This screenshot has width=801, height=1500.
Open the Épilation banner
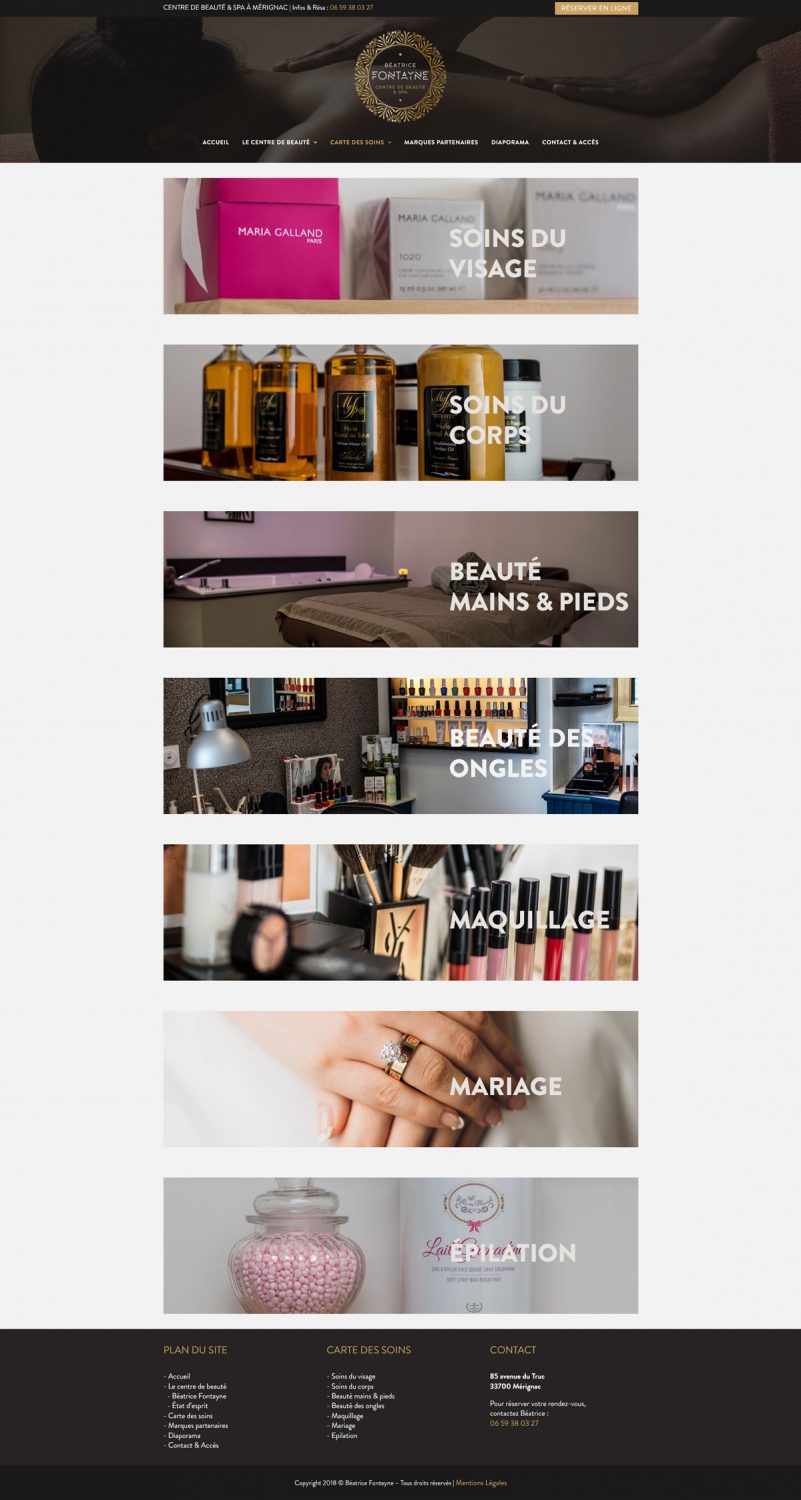pos(400,1245)
